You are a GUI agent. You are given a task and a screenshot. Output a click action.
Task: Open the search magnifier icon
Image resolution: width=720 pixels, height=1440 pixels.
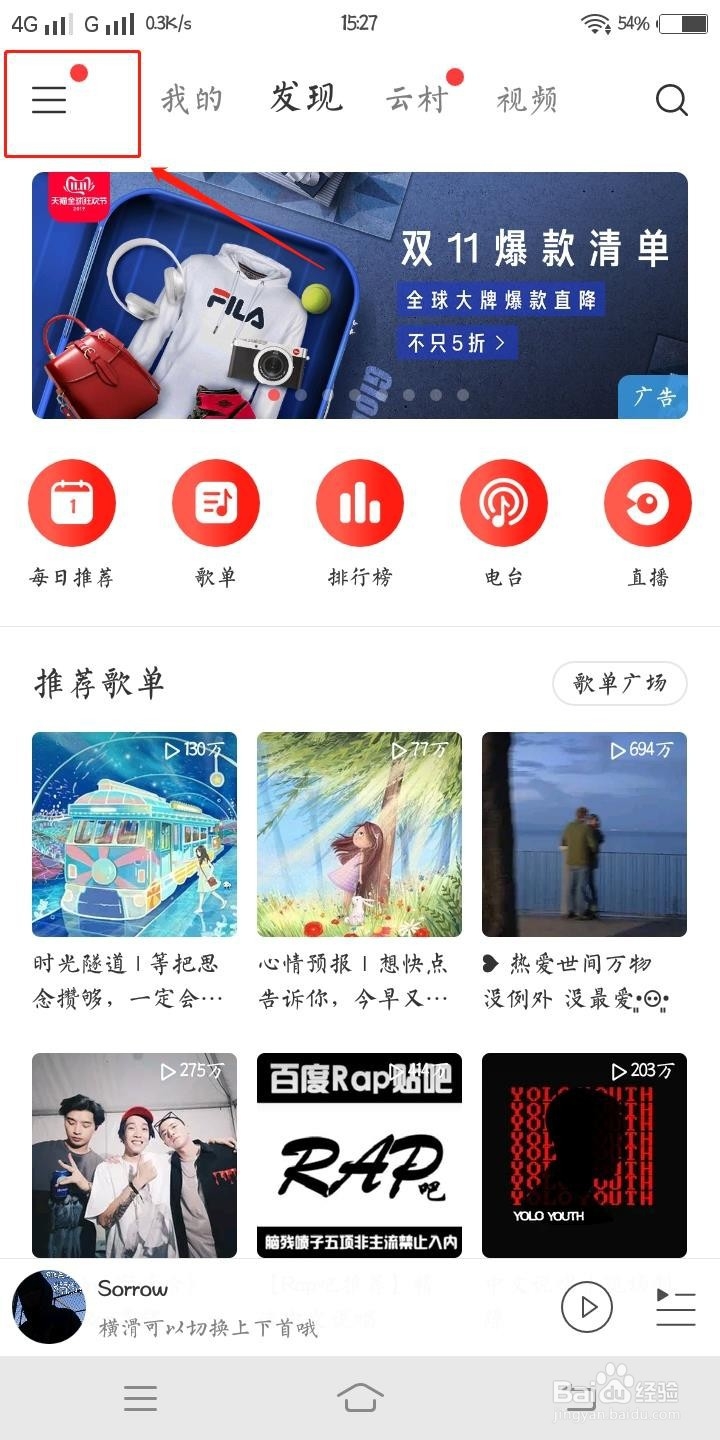coord(671,100)
